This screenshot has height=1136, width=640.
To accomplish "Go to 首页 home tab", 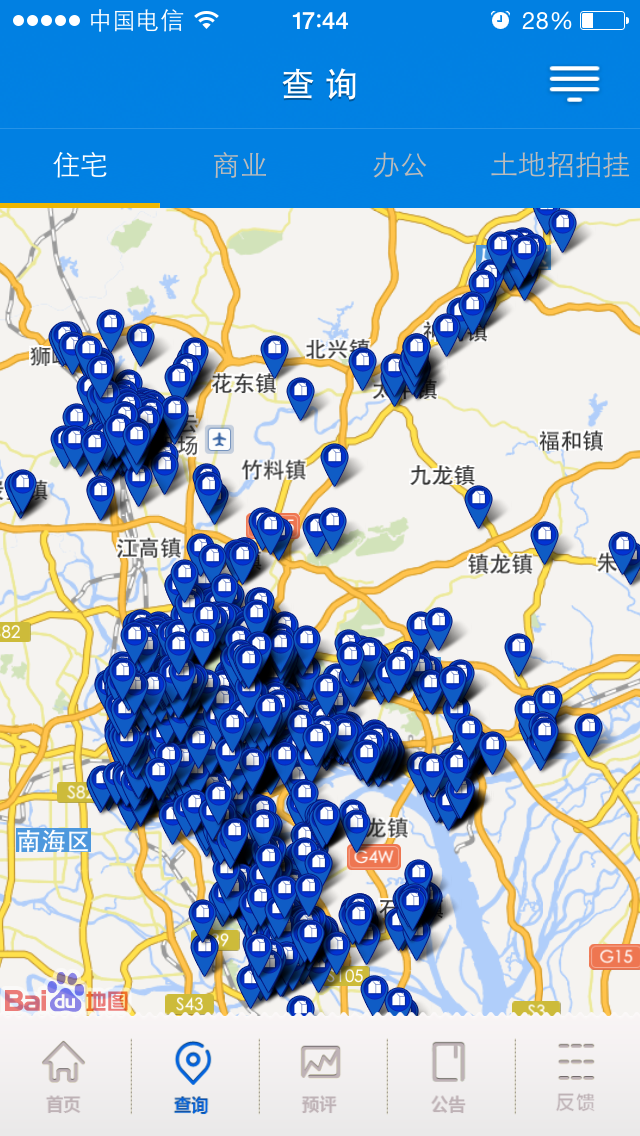I will [64, 1076].
